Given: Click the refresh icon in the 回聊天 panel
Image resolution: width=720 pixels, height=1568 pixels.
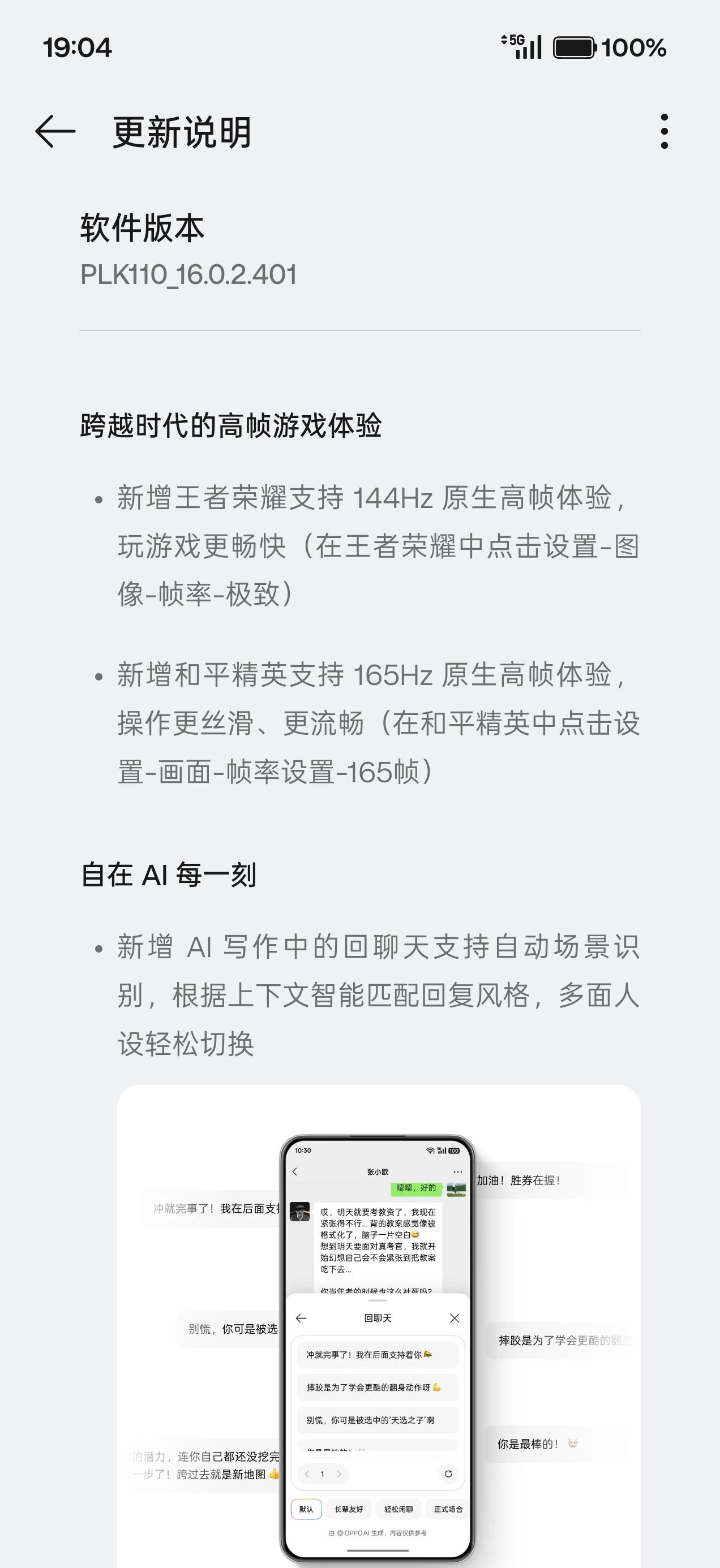Looking at the screenshot, I should pos(449,1475).
